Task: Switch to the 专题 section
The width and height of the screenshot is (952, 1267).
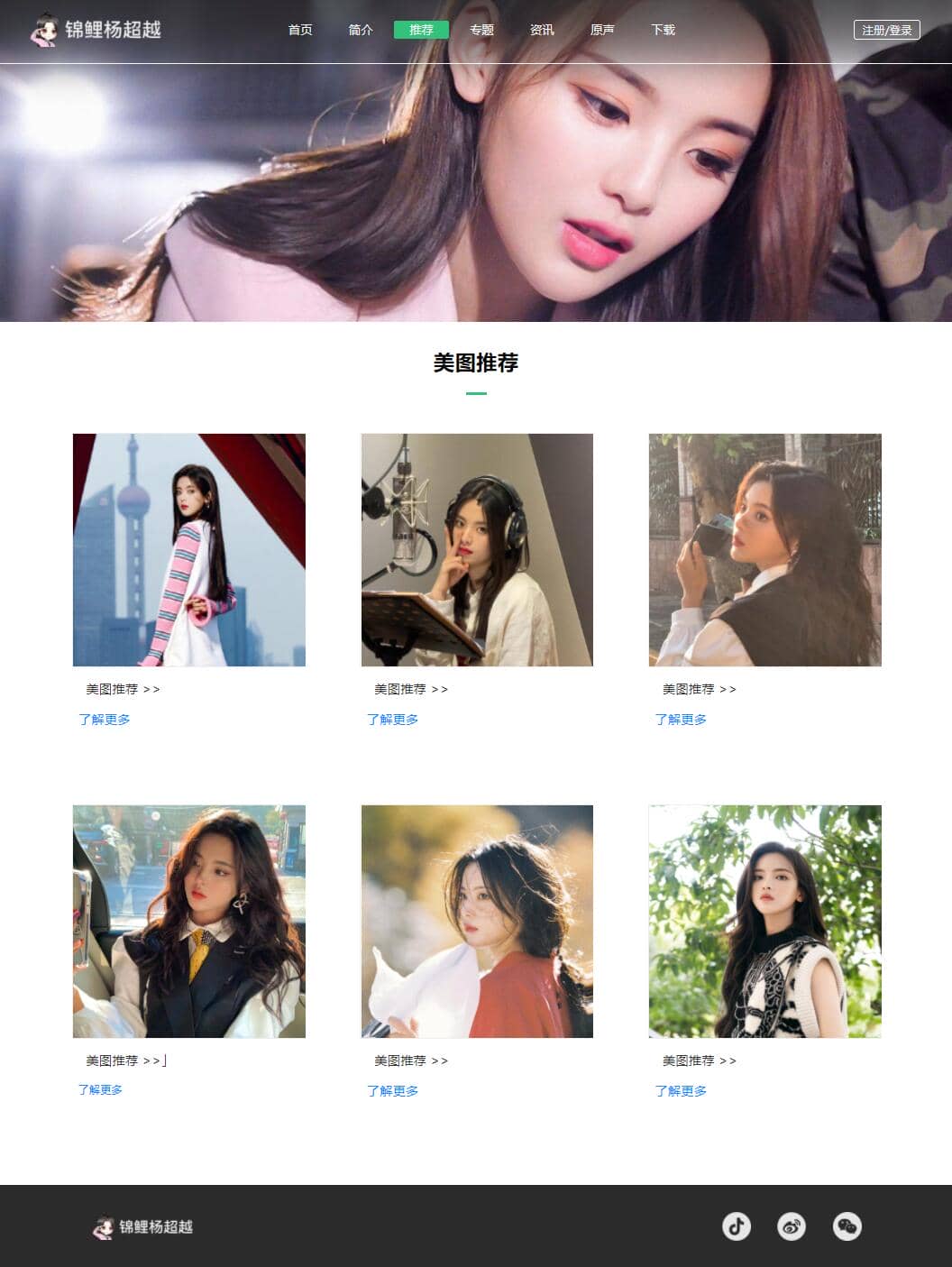Action: click(481, 30)
